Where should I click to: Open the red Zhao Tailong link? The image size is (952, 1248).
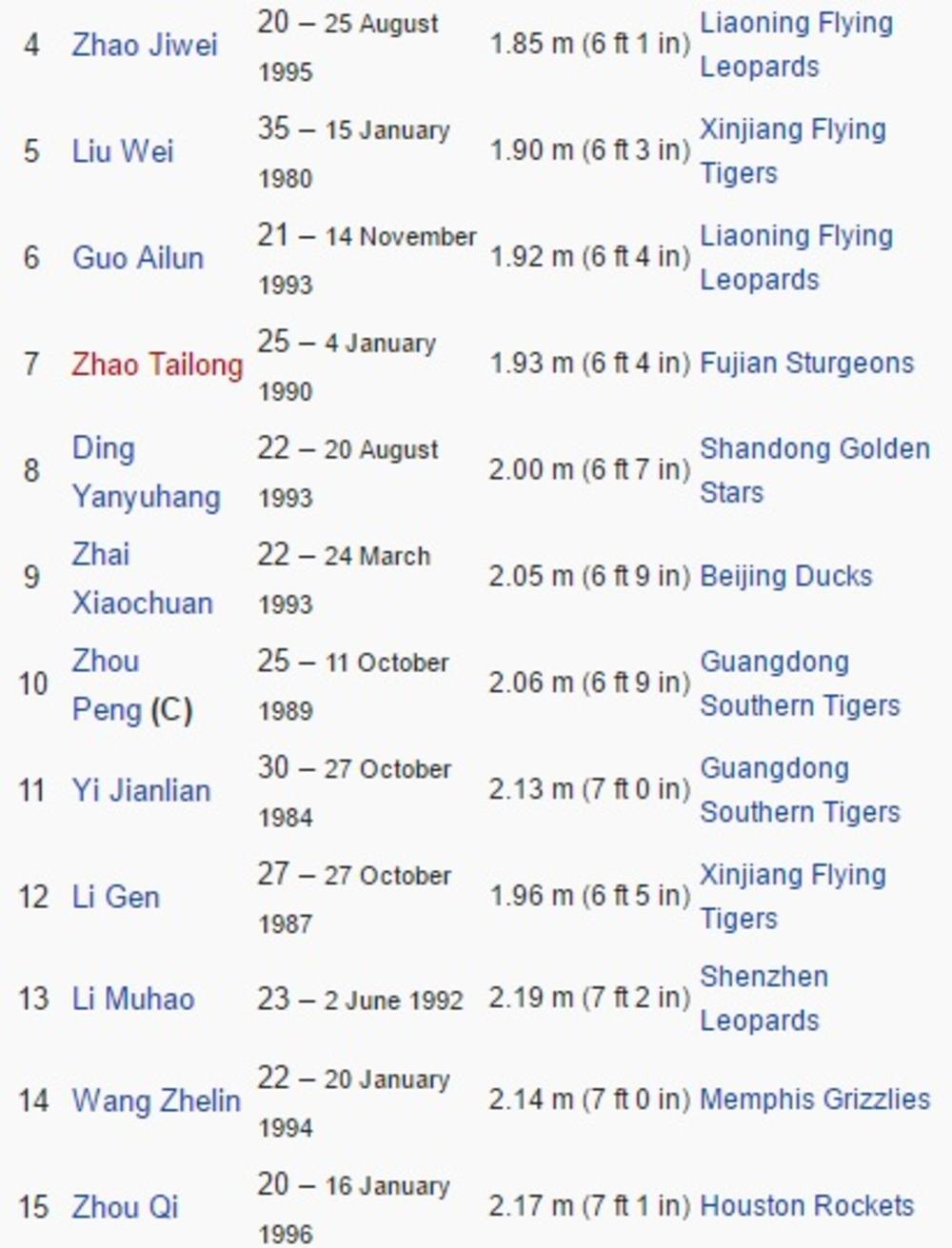click(x=157, y=365)
